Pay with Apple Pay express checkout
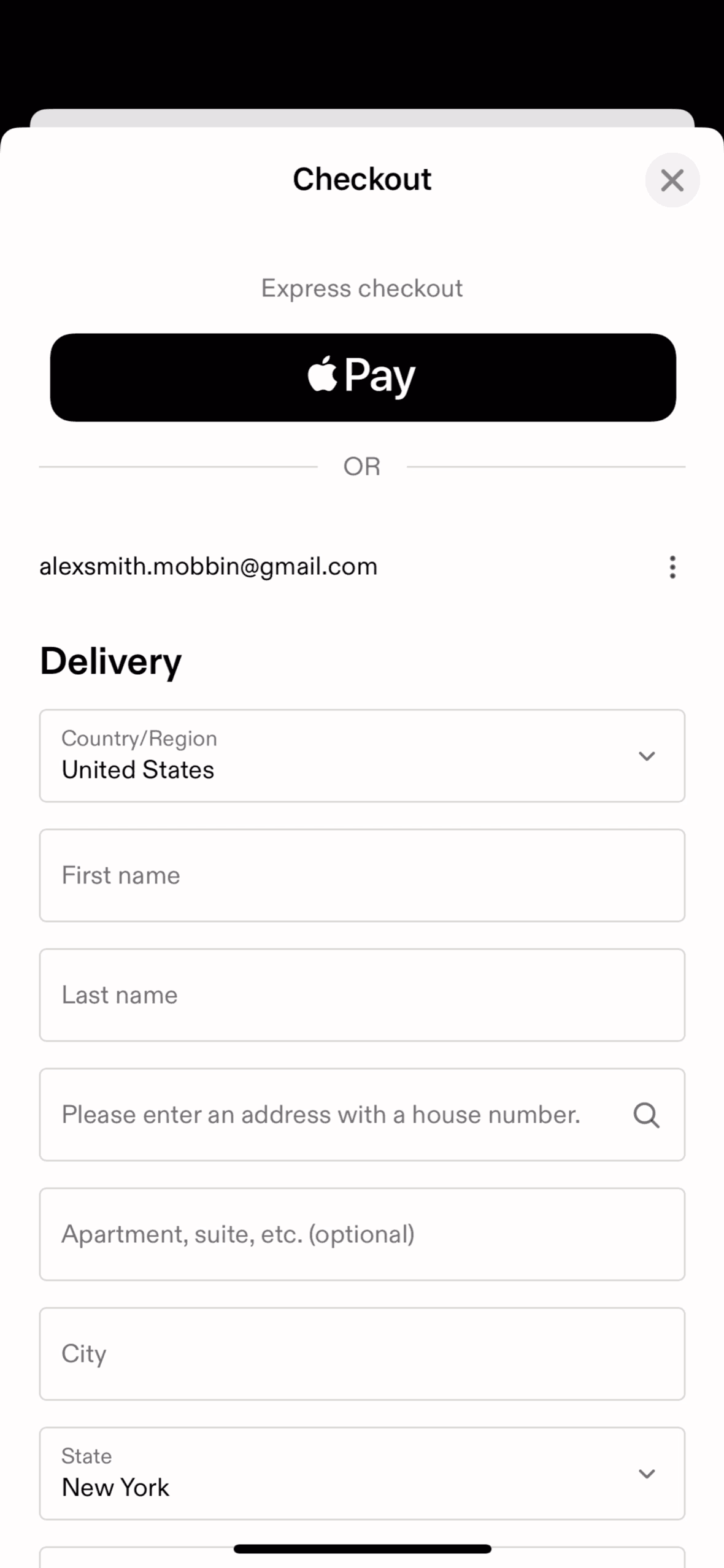Screen dimensions: 724x1568 [x=363, y=377]
